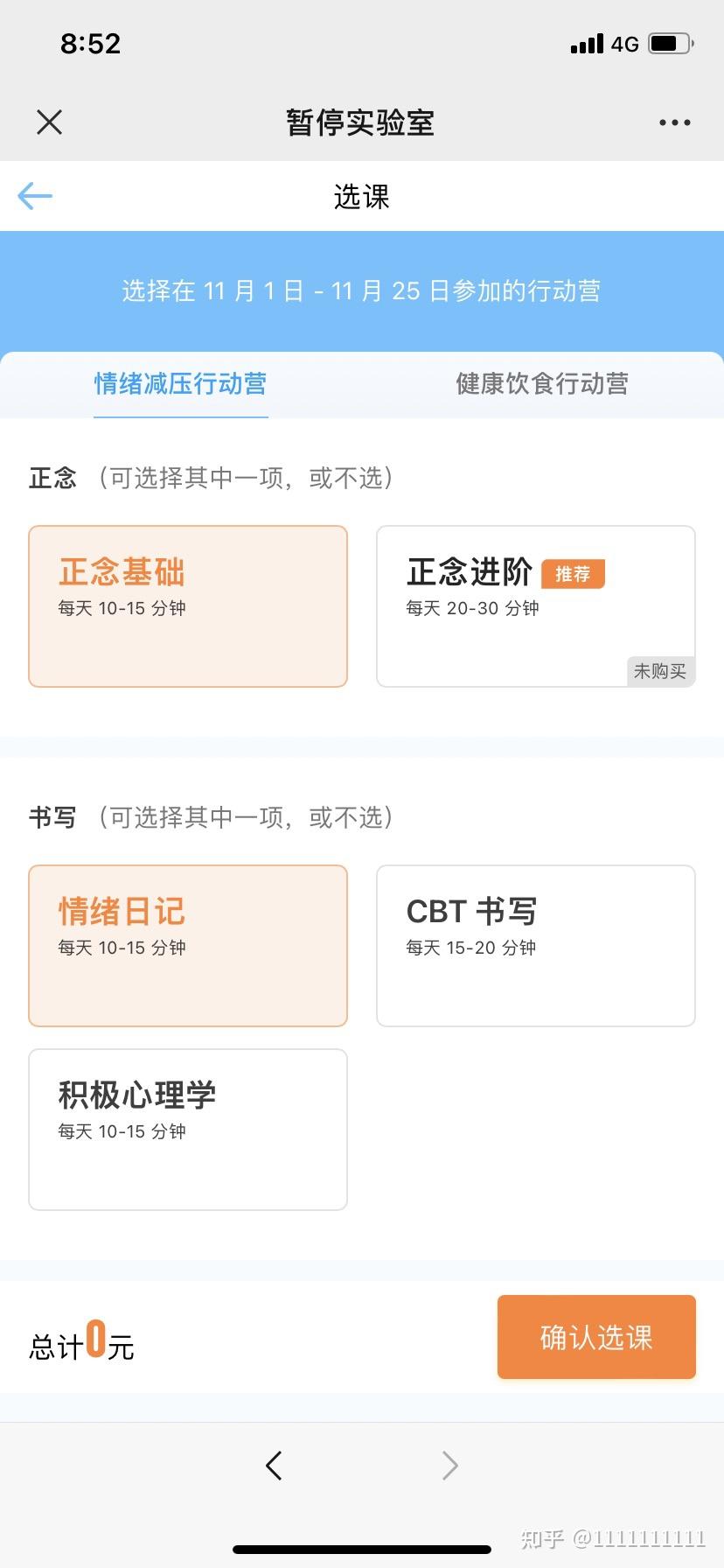Image resolution: width=724 pixels, height=1568 pixels.
Task: Deselect the 情绪日记 course option
Action: coord(187,945)
